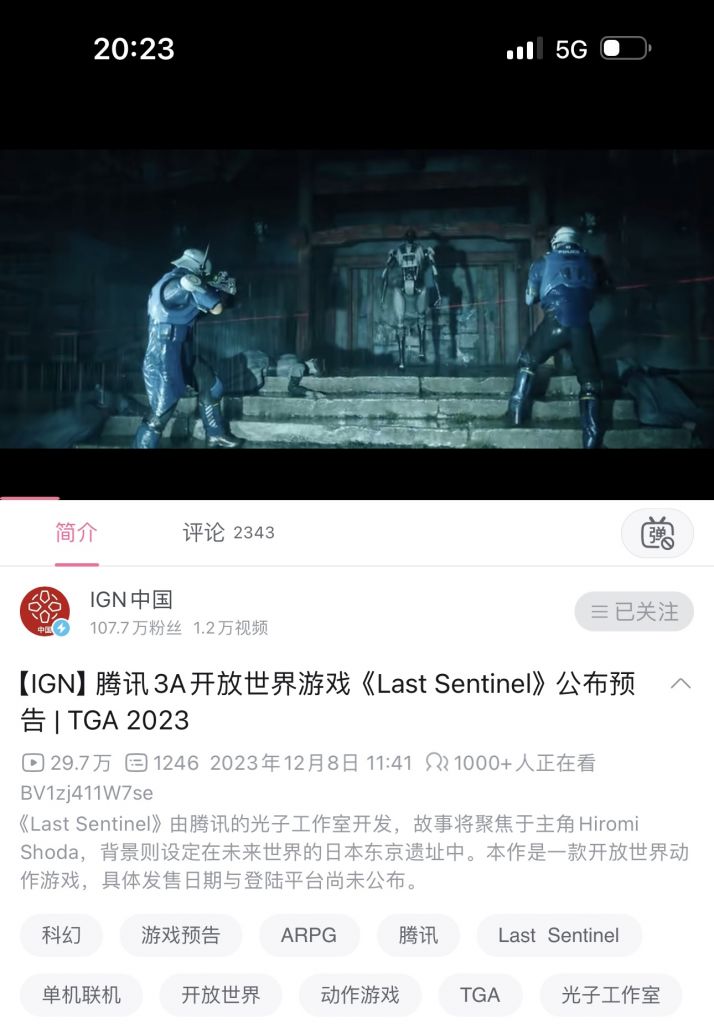Image resolution: width=714 pixels, height=1024 pixels.
Task: Tap the 单机联机 tag chip
Action: coord(81,995)
